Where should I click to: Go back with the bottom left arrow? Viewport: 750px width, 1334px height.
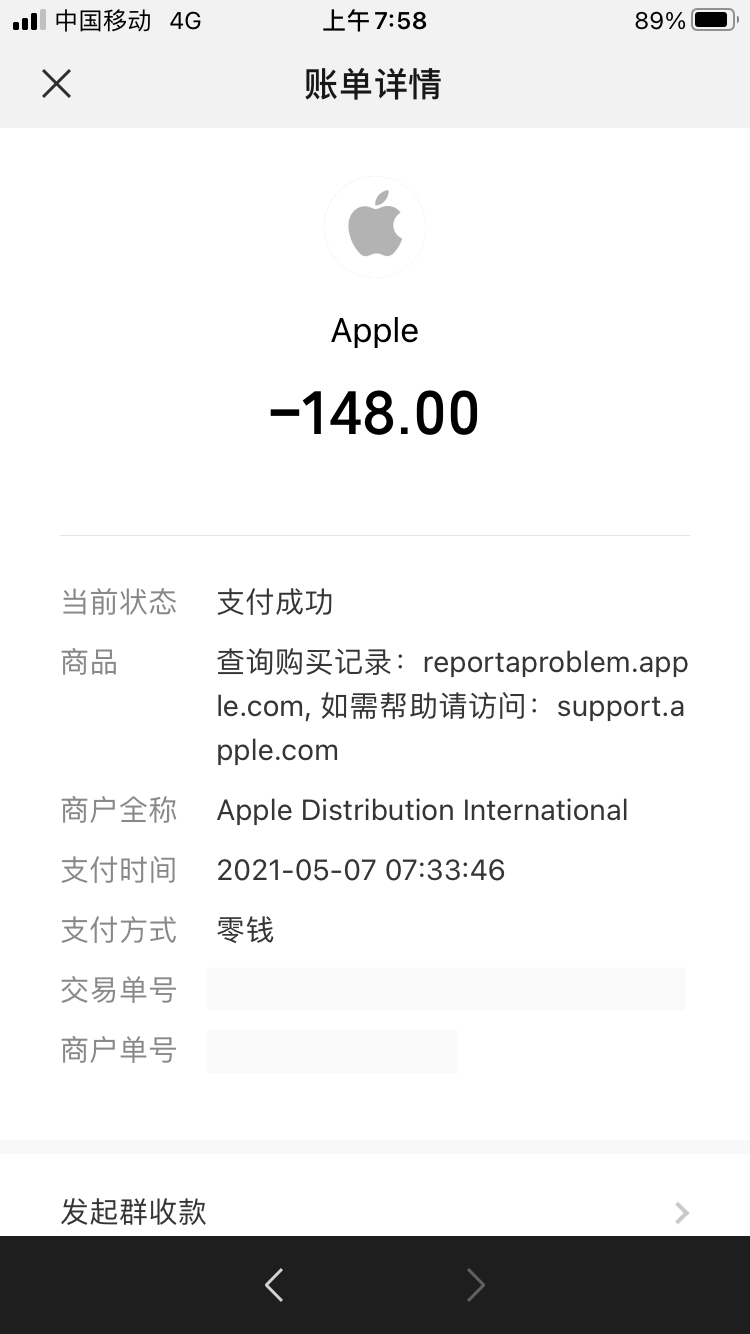click(x=274, y=1285)
